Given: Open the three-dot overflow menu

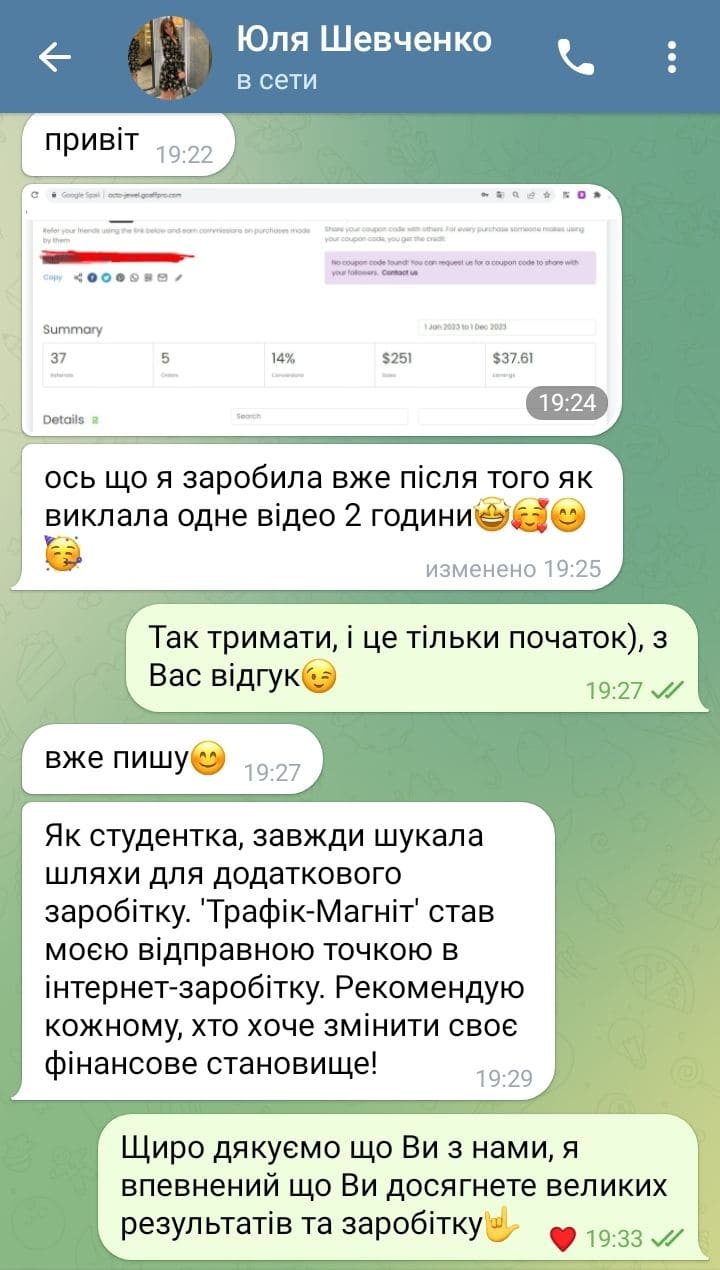Looking at the screenshot, I should (672, 57).
